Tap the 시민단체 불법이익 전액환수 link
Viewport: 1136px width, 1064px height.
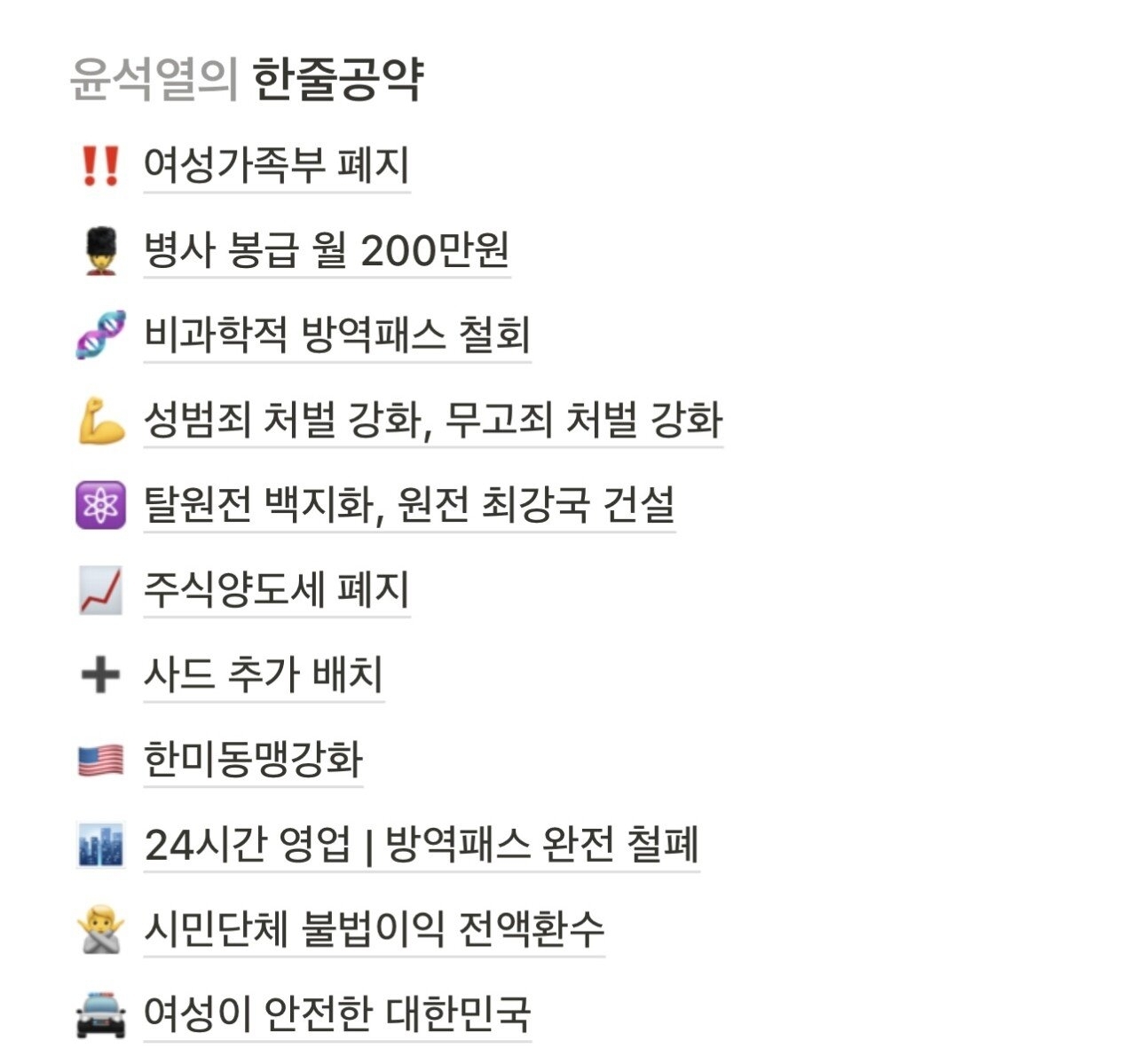374,930
